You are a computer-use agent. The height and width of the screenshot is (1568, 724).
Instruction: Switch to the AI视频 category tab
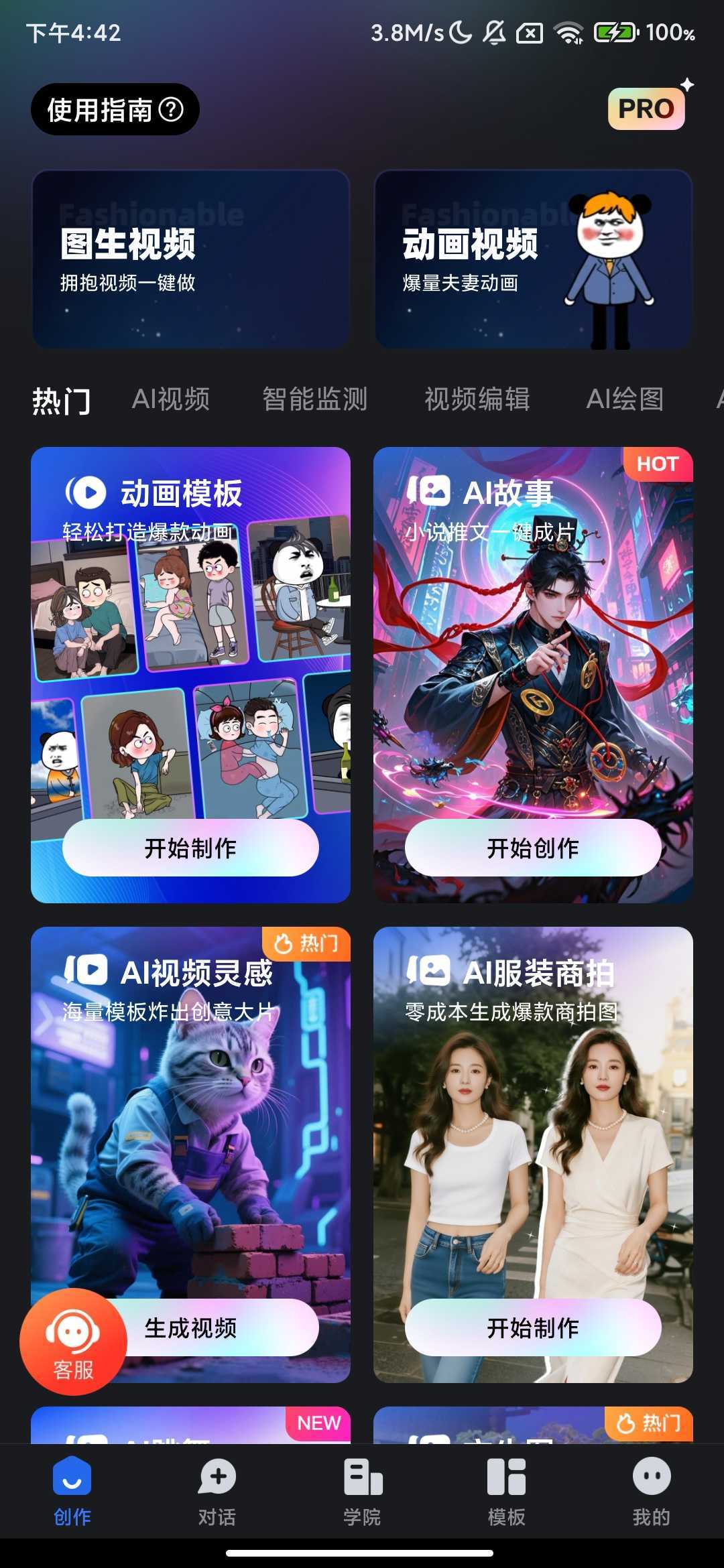click(171, 399)
